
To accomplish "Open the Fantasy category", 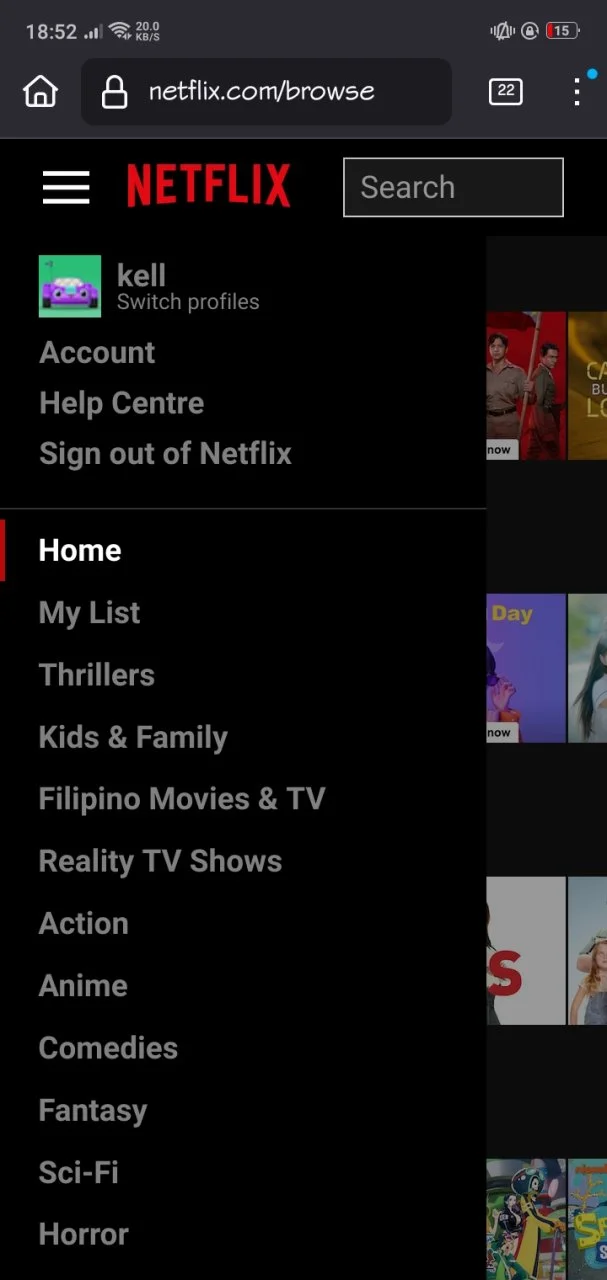I will pyautogui.click(x=93, y=1111).
